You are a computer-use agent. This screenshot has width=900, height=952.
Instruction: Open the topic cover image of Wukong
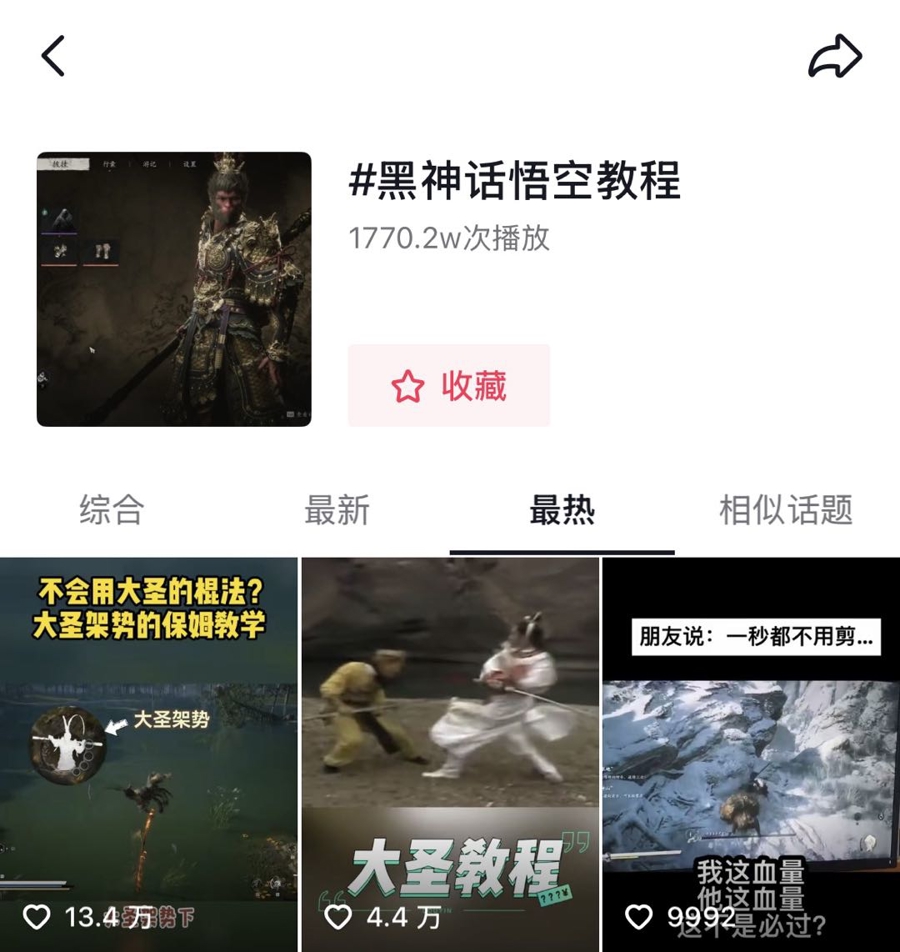tap(174, 289)
